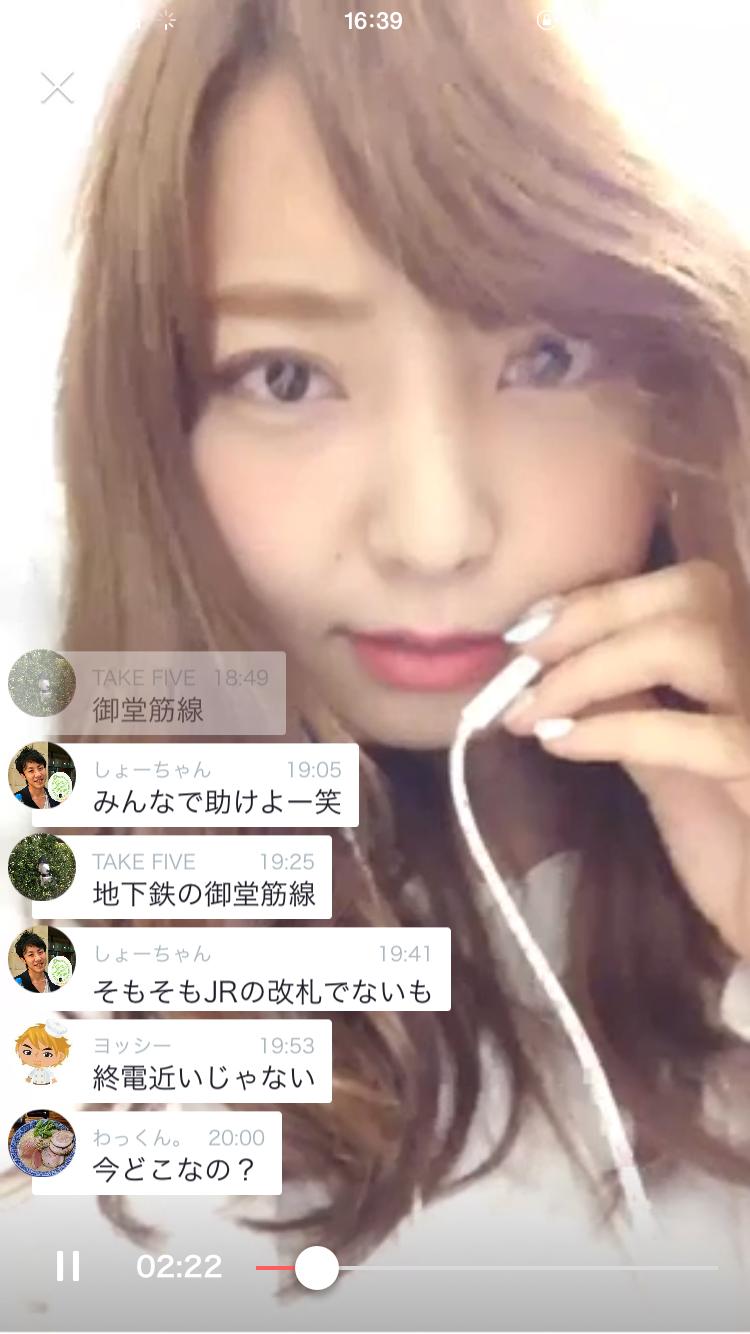Open しょーちゃん's profile picture icon
This screenshot has width=750, height=1334.
click(42, 777)
